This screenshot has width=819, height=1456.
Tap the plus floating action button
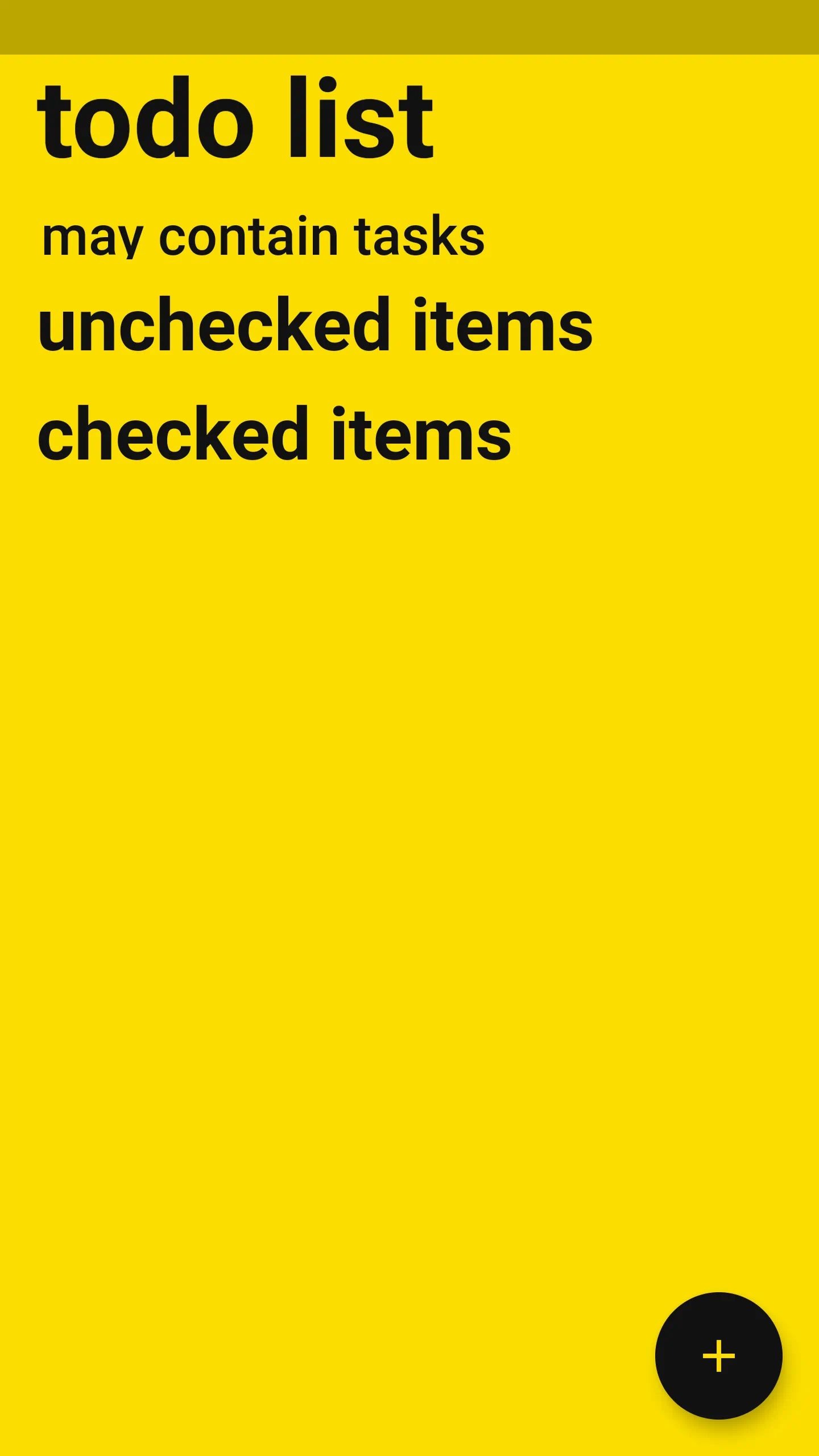[x=718, y=1355]
